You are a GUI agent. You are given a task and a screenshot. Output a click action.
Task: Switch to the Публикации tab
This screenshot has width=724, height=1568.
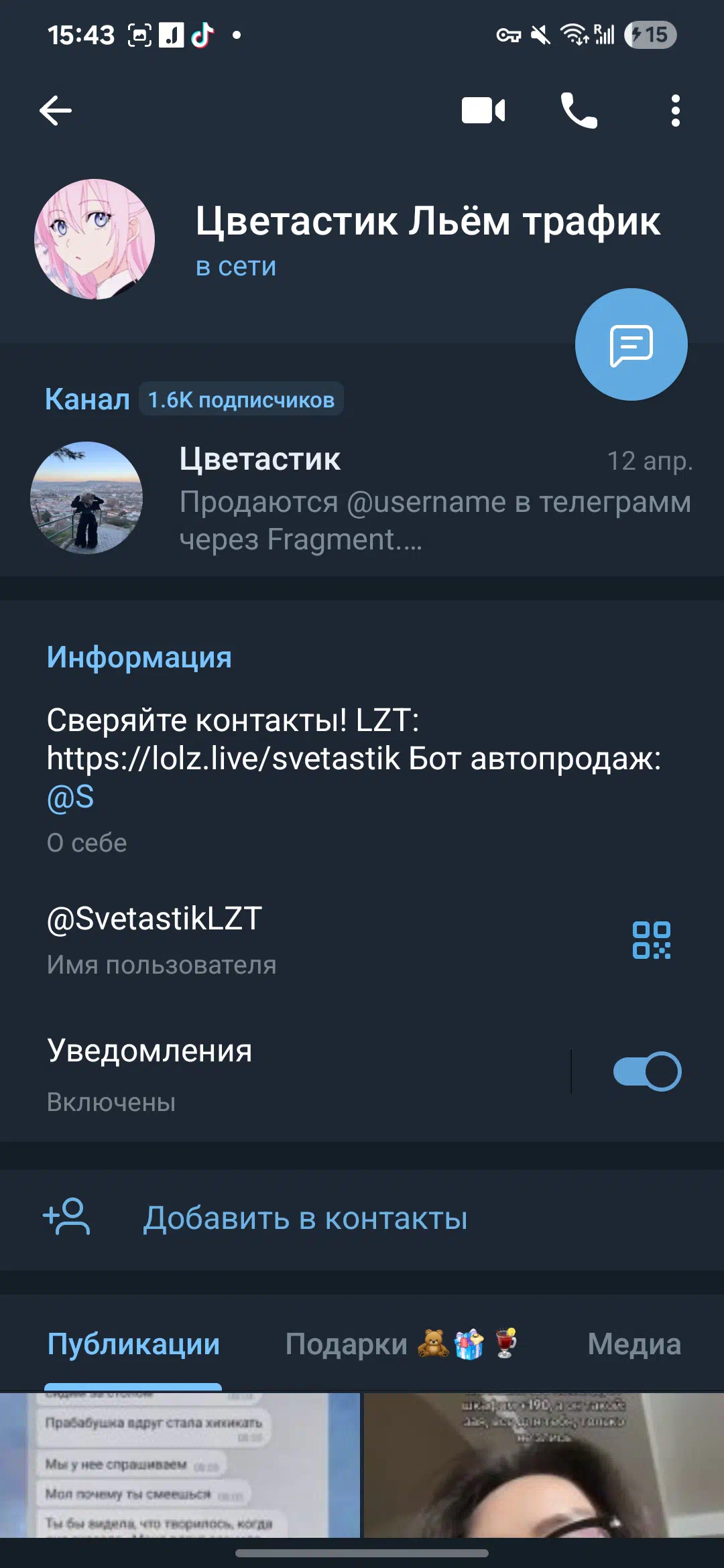133,1344
